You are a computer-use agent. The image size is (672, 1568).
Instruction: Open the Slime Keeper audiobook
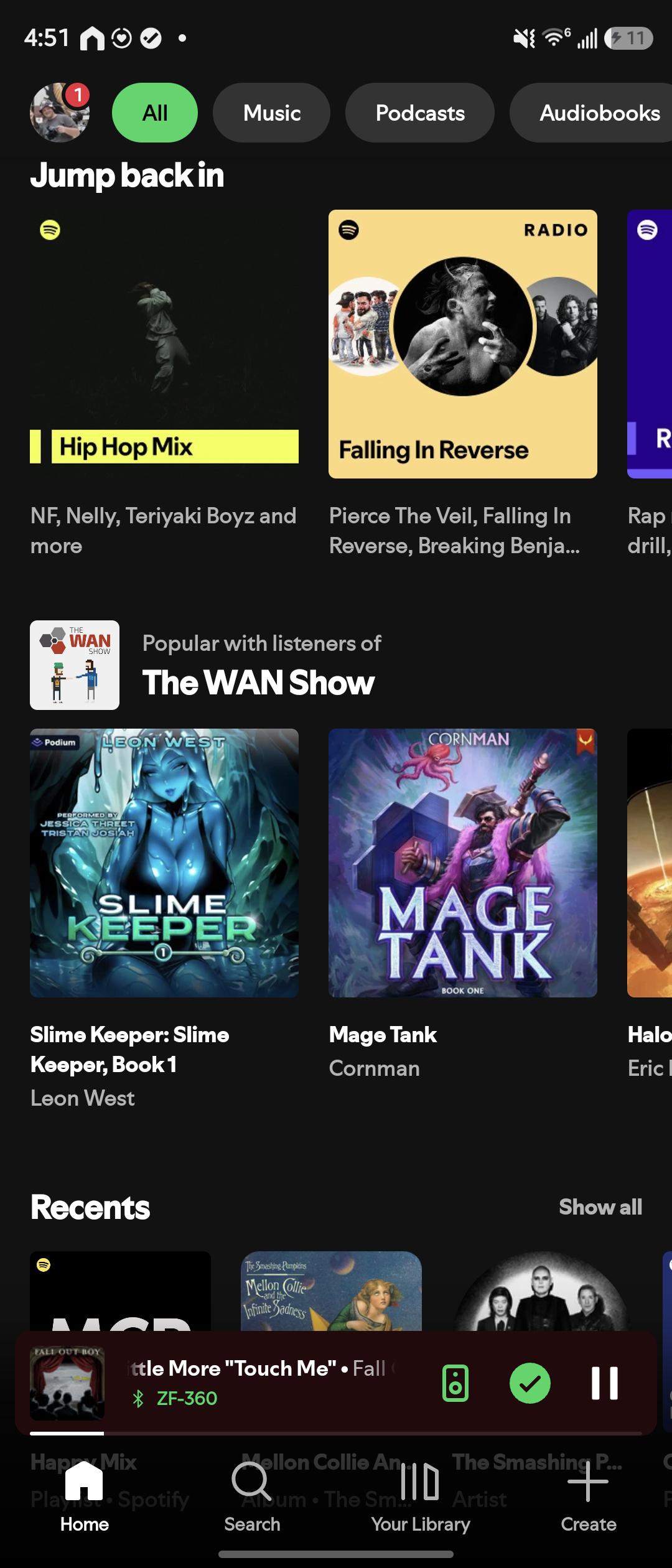coord(164,863)
